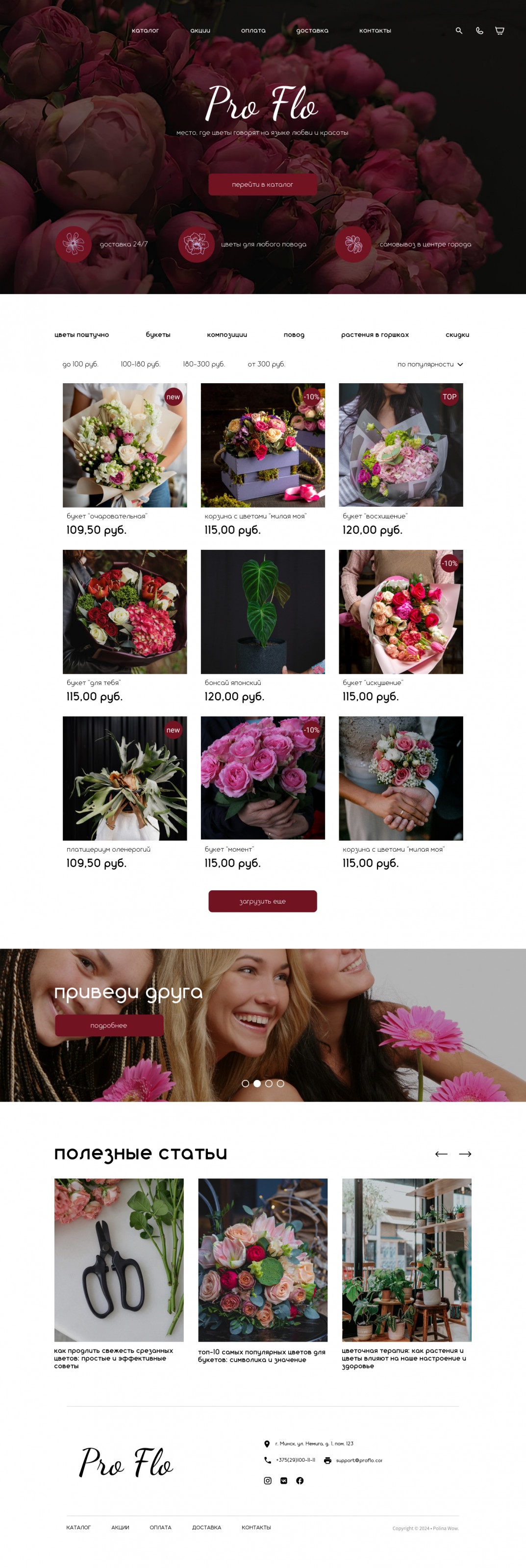
Task: Open the Instagram icon in footer
Action: point(267,1480)
